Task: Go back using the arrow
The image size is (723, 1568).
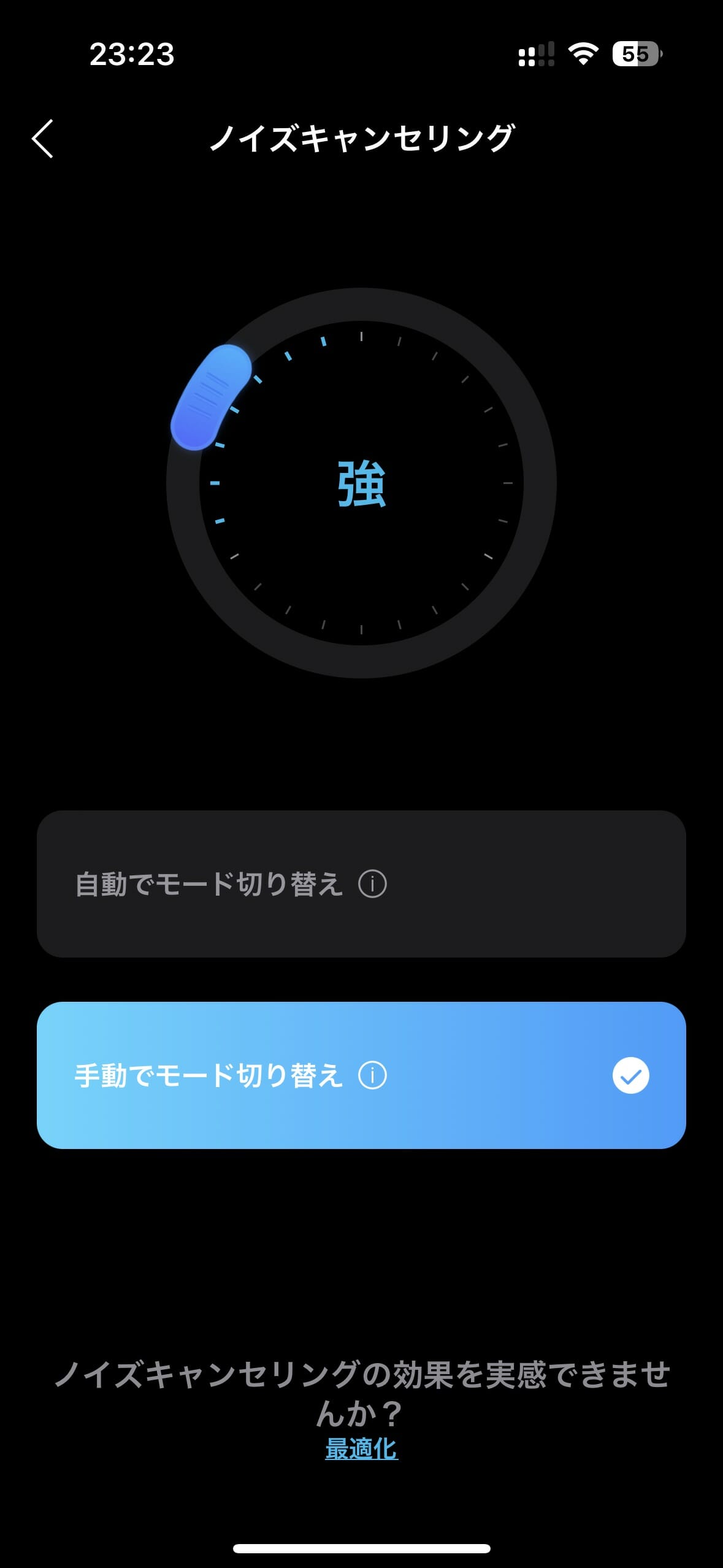Action: (42, 139)
